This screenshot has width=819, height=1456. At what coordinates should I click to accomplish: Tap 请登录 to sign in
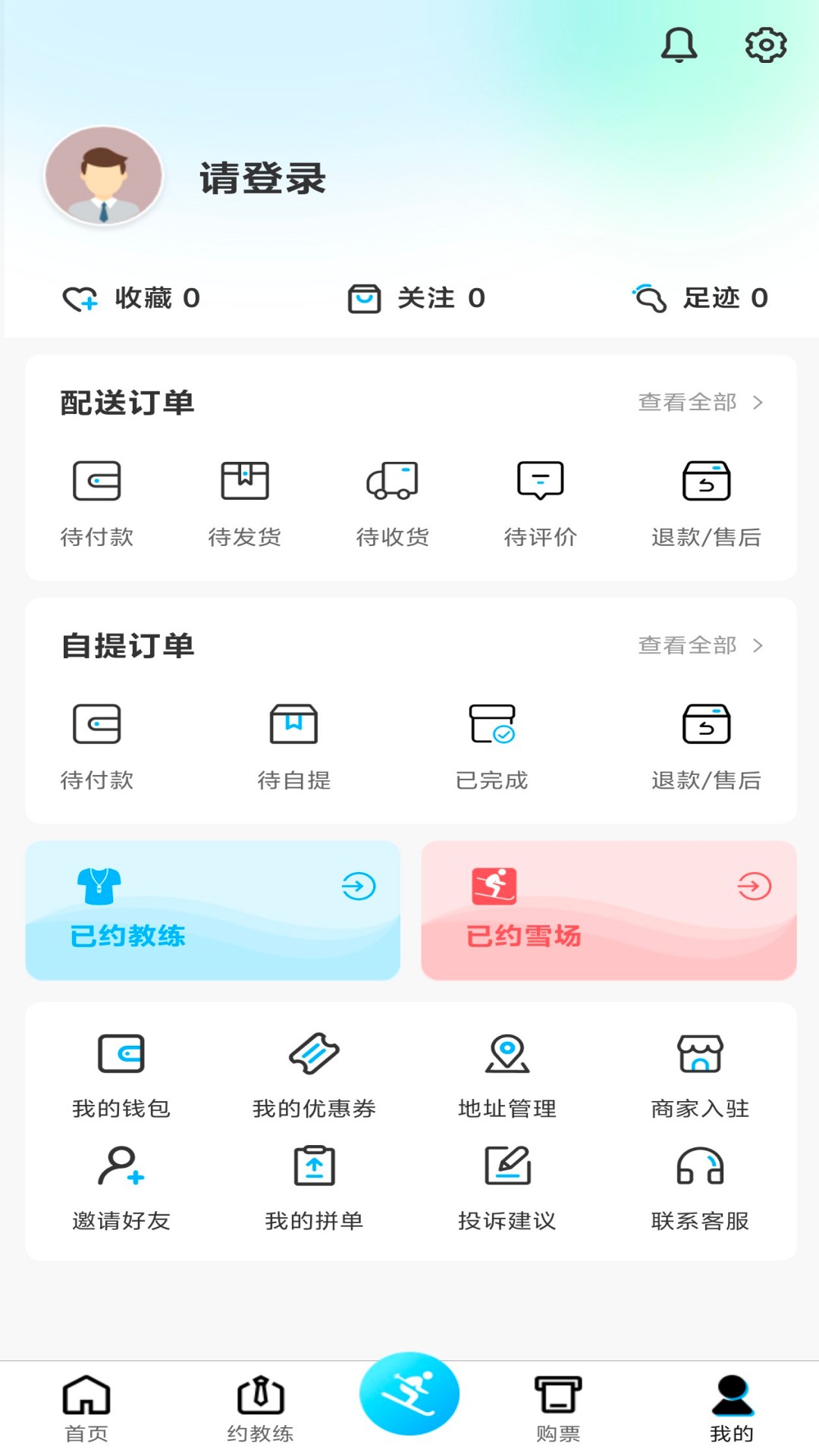(x=262, y=180)
